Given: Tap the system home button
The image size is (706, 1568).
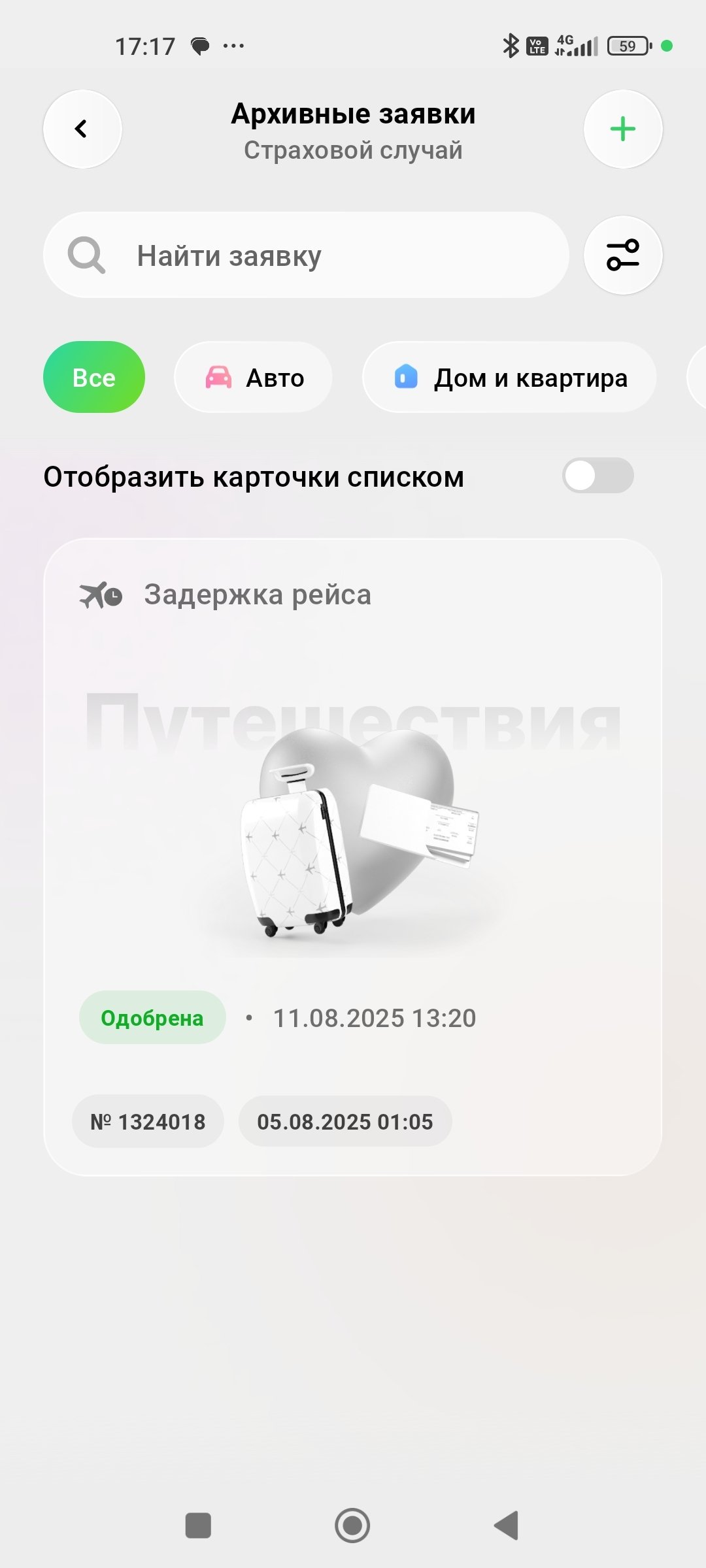Looking at the screenshot, I should 352,1526.
